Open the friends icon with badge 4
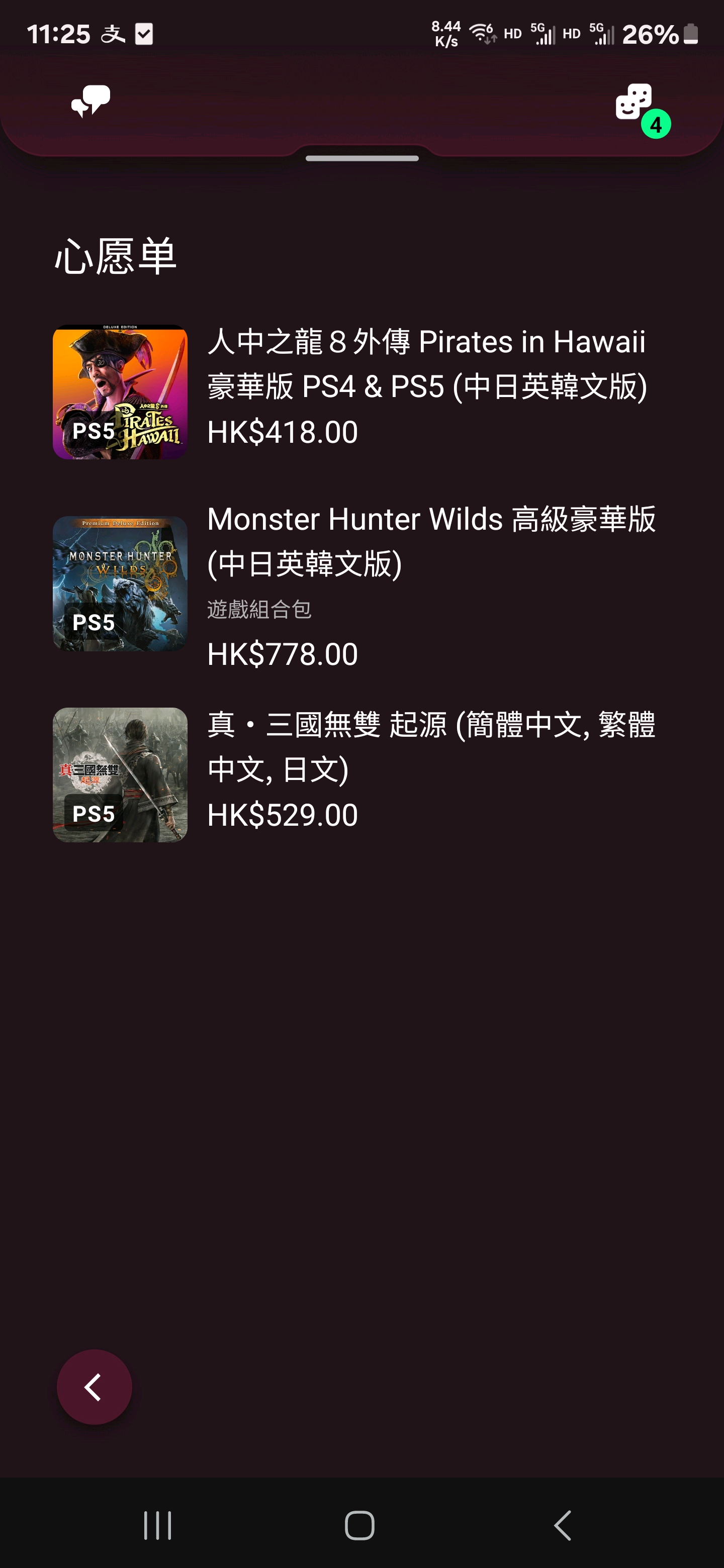 click(x=636, y=103)
